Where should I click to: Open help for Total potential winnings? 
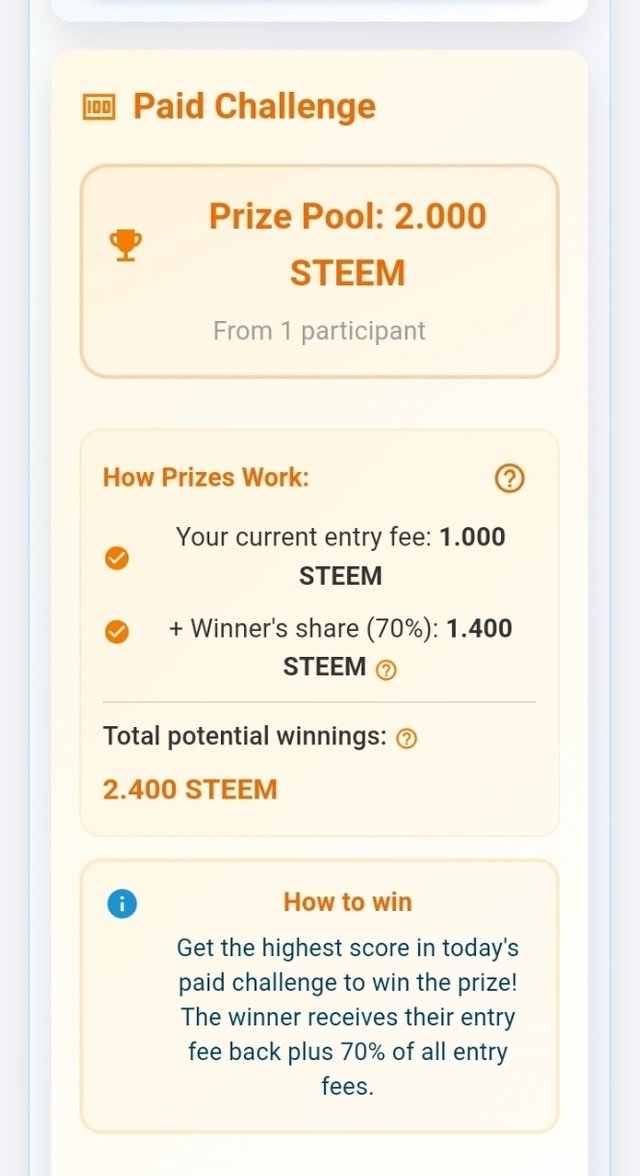point(407,739)
